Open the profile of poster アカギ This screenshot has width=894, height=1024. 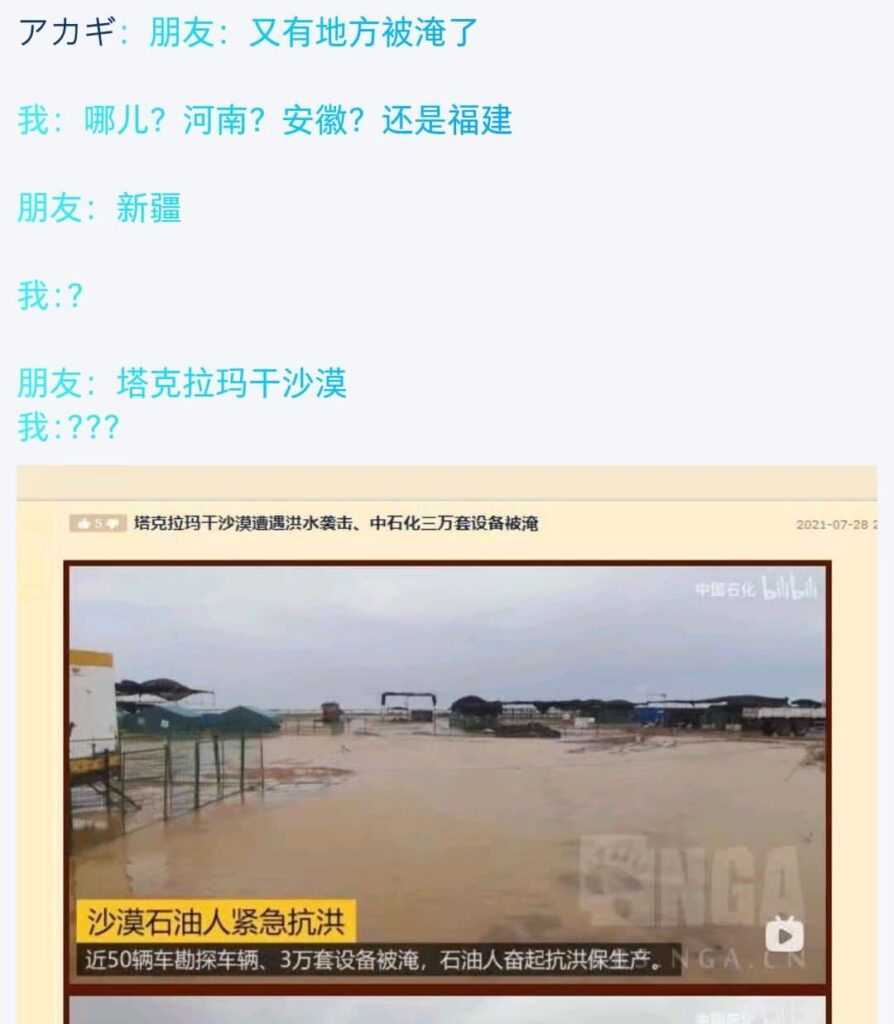[67, 33]
